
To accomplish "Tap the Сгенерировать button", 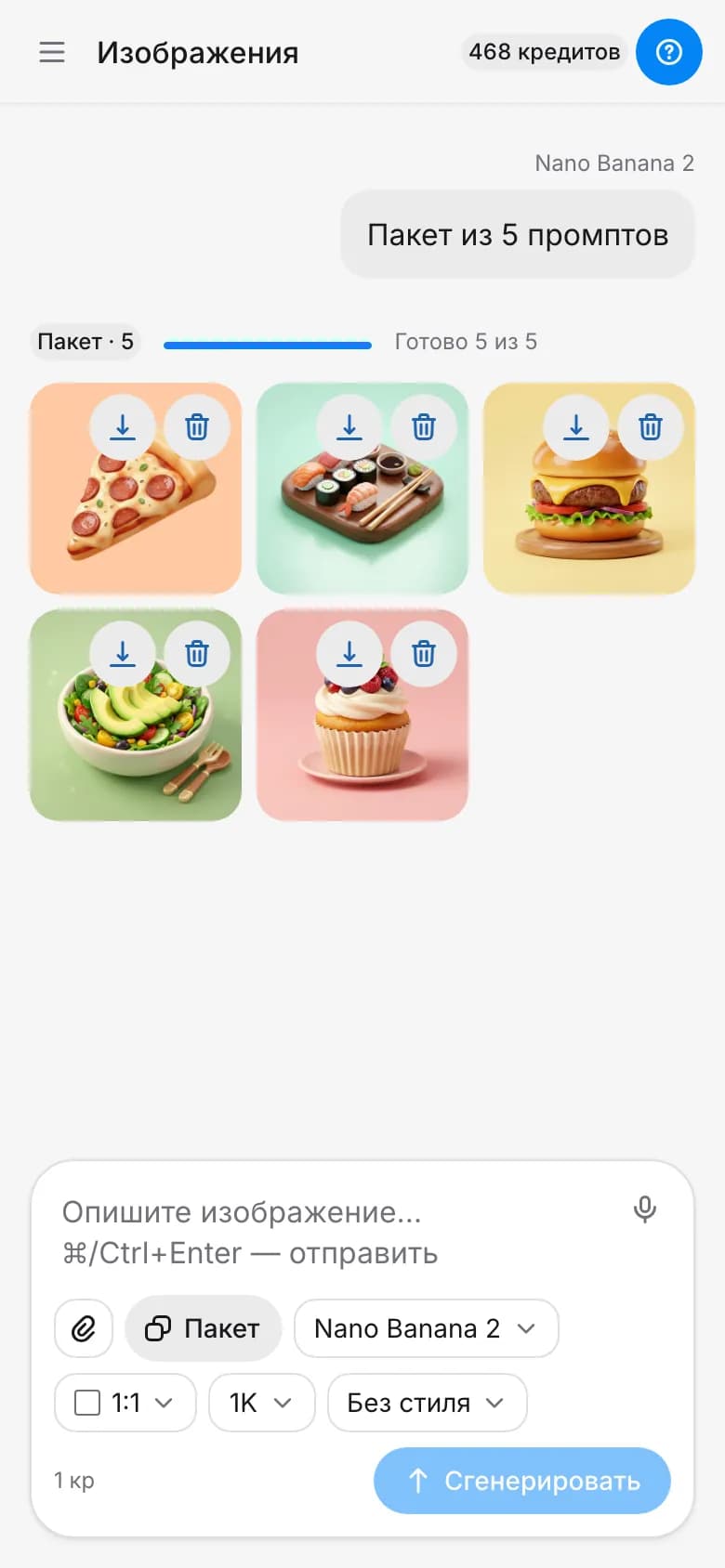I will pos(522,1481).
